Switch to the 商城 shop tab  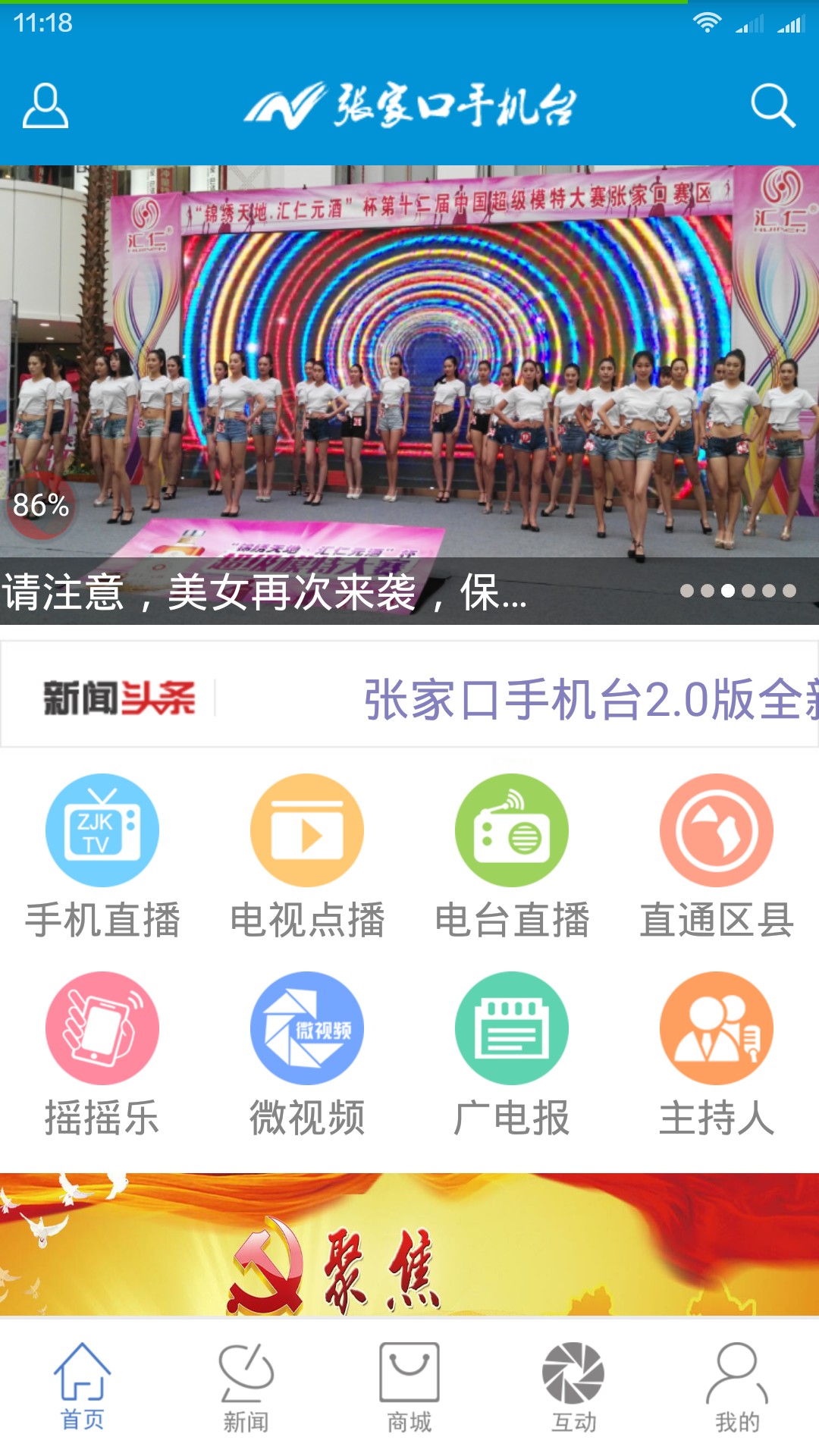409,1388
